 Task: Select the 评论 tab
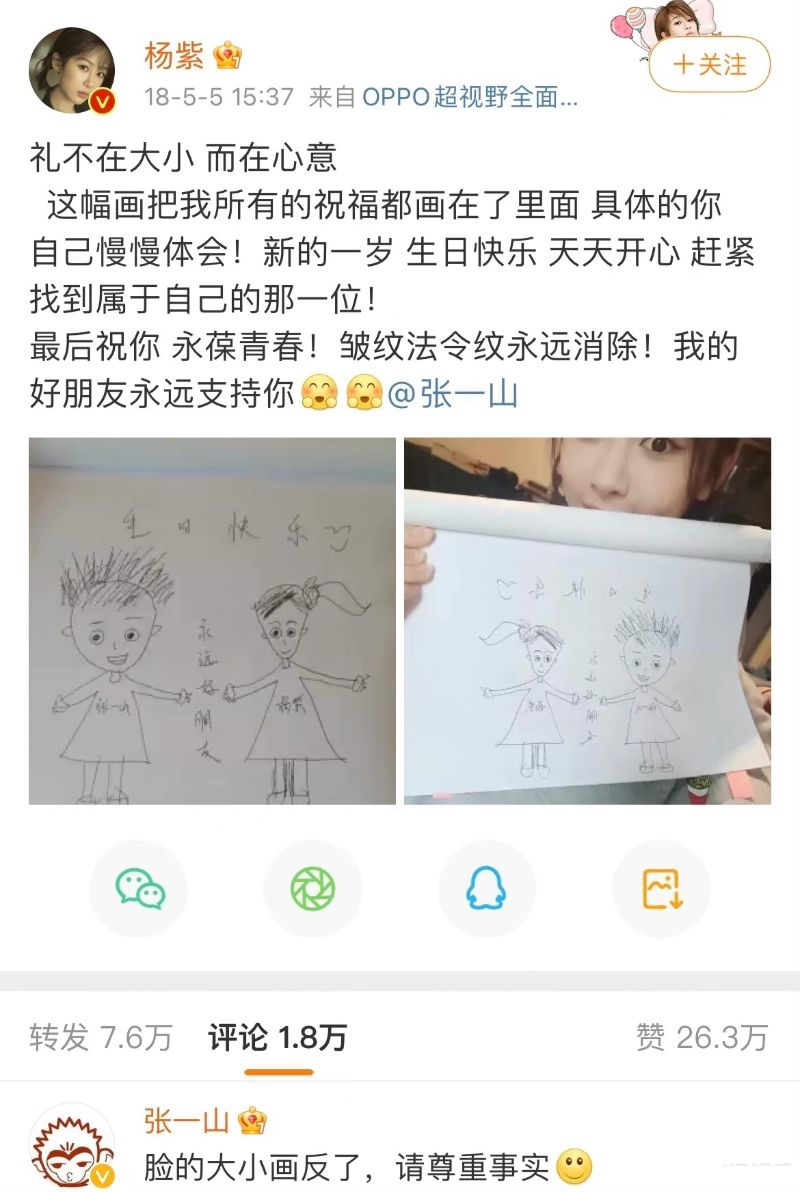277,1038
